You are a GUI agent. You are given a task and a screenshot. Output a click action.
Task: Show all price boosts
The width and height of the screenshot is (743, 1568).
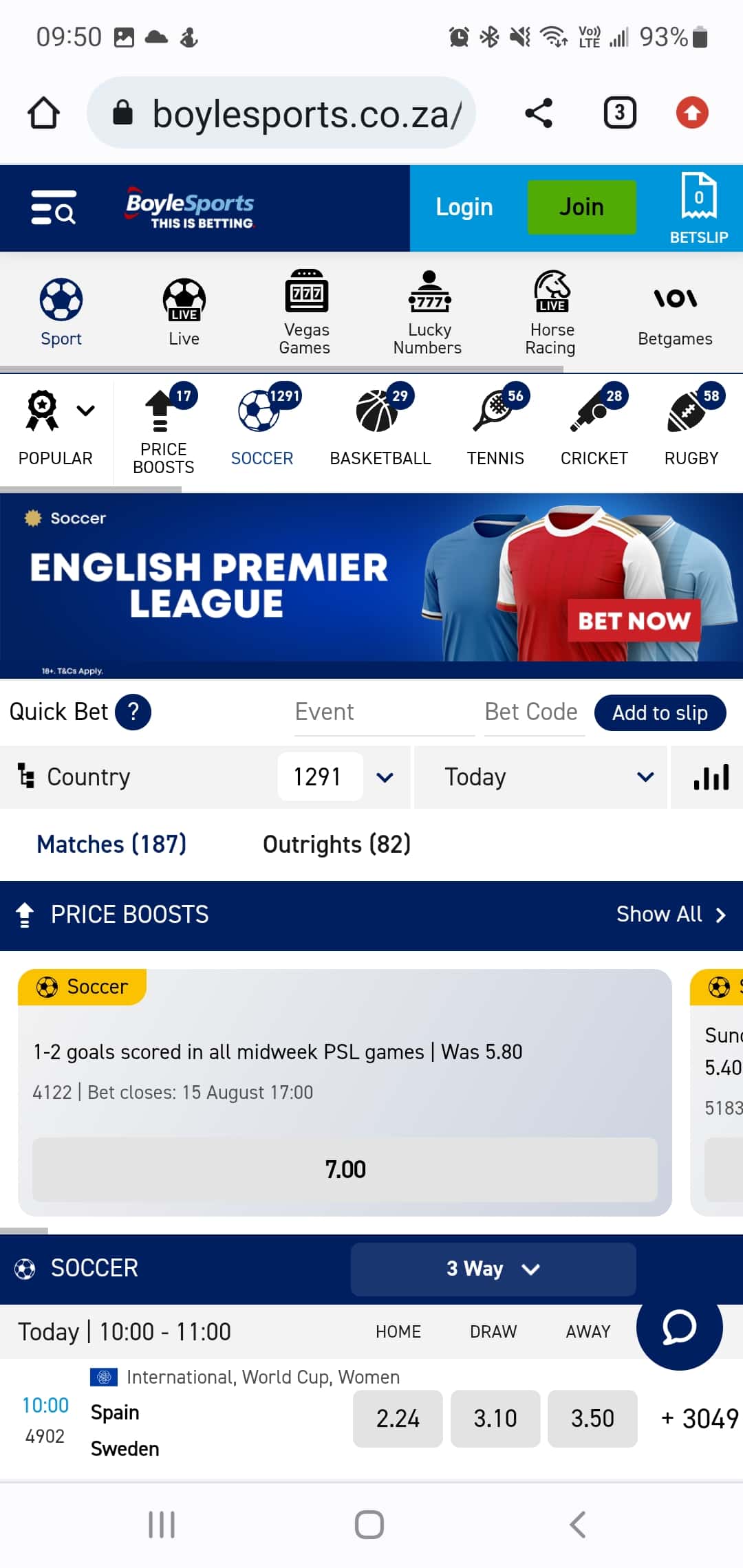[x=671, y=915]
